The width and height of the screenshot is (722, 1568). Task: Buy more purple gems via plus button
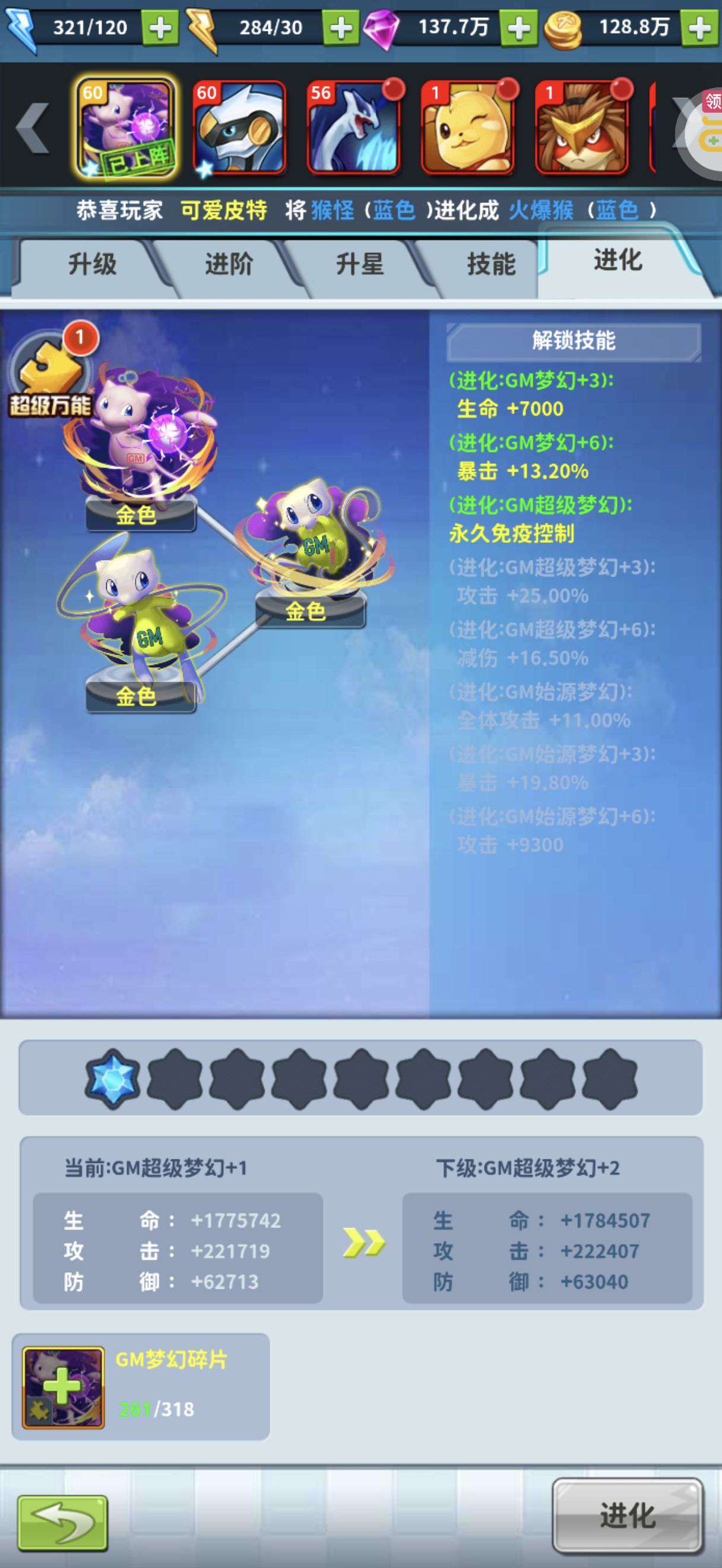(x=519, y=28)
